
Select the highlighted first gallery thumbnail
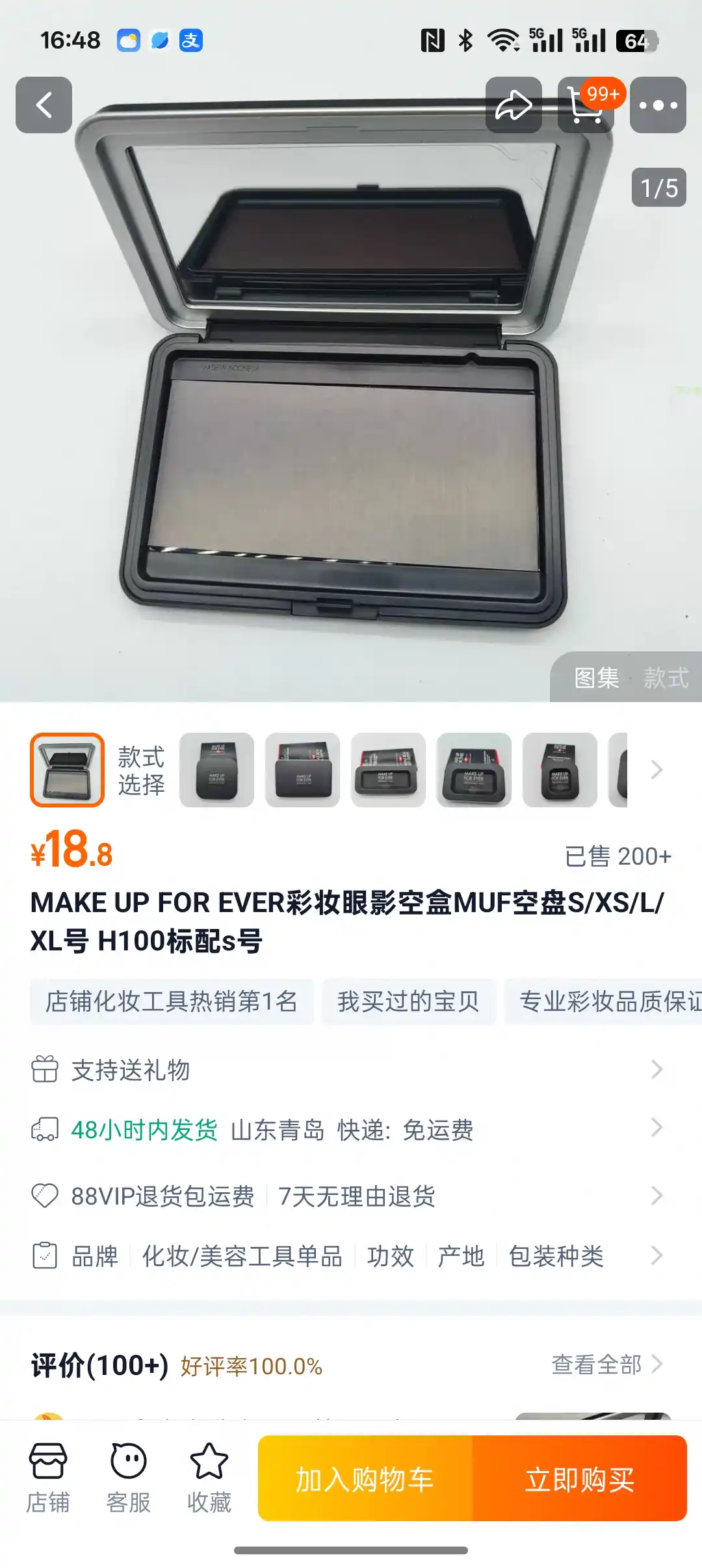[x=67, y=770]
